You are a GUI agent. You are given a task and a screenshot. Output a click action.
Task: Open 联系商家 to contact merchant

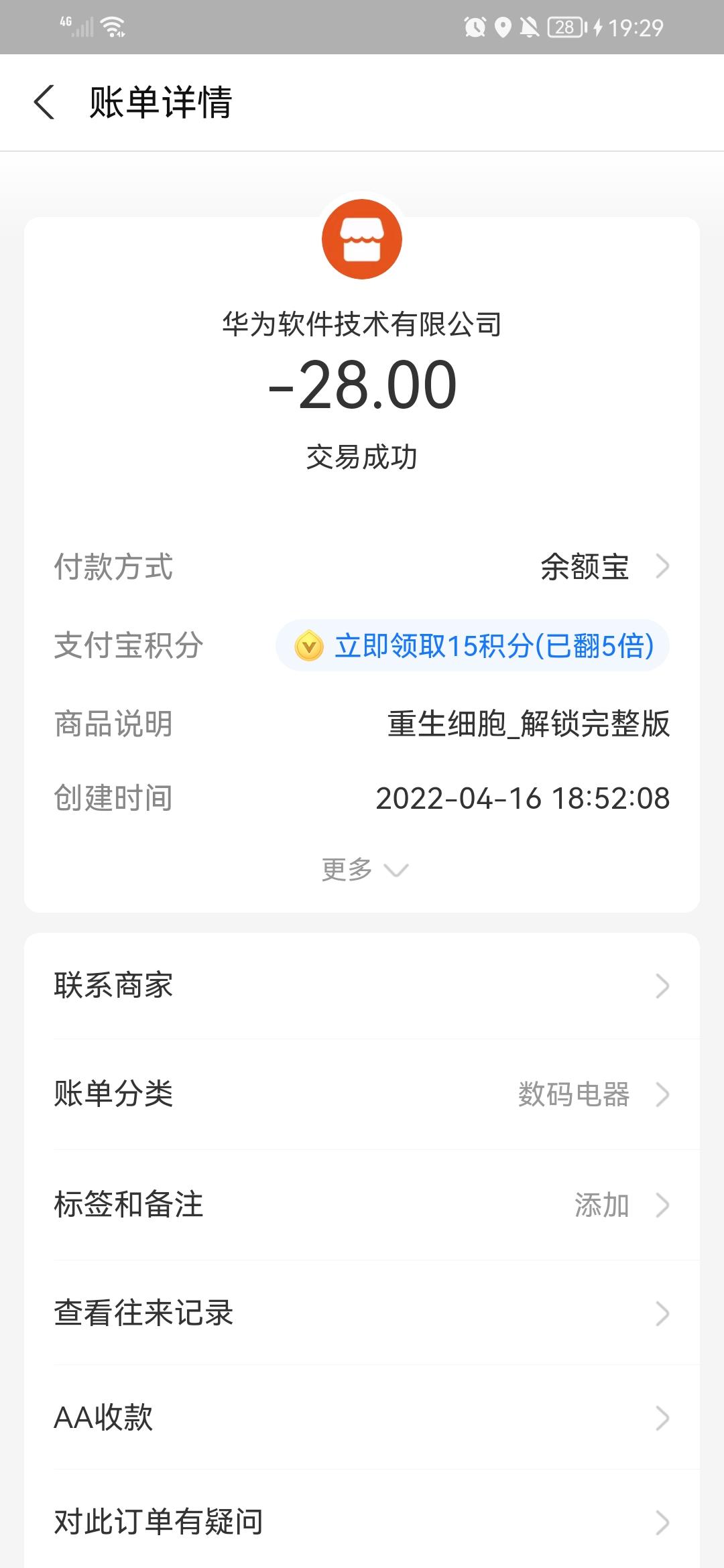point(362,986)
